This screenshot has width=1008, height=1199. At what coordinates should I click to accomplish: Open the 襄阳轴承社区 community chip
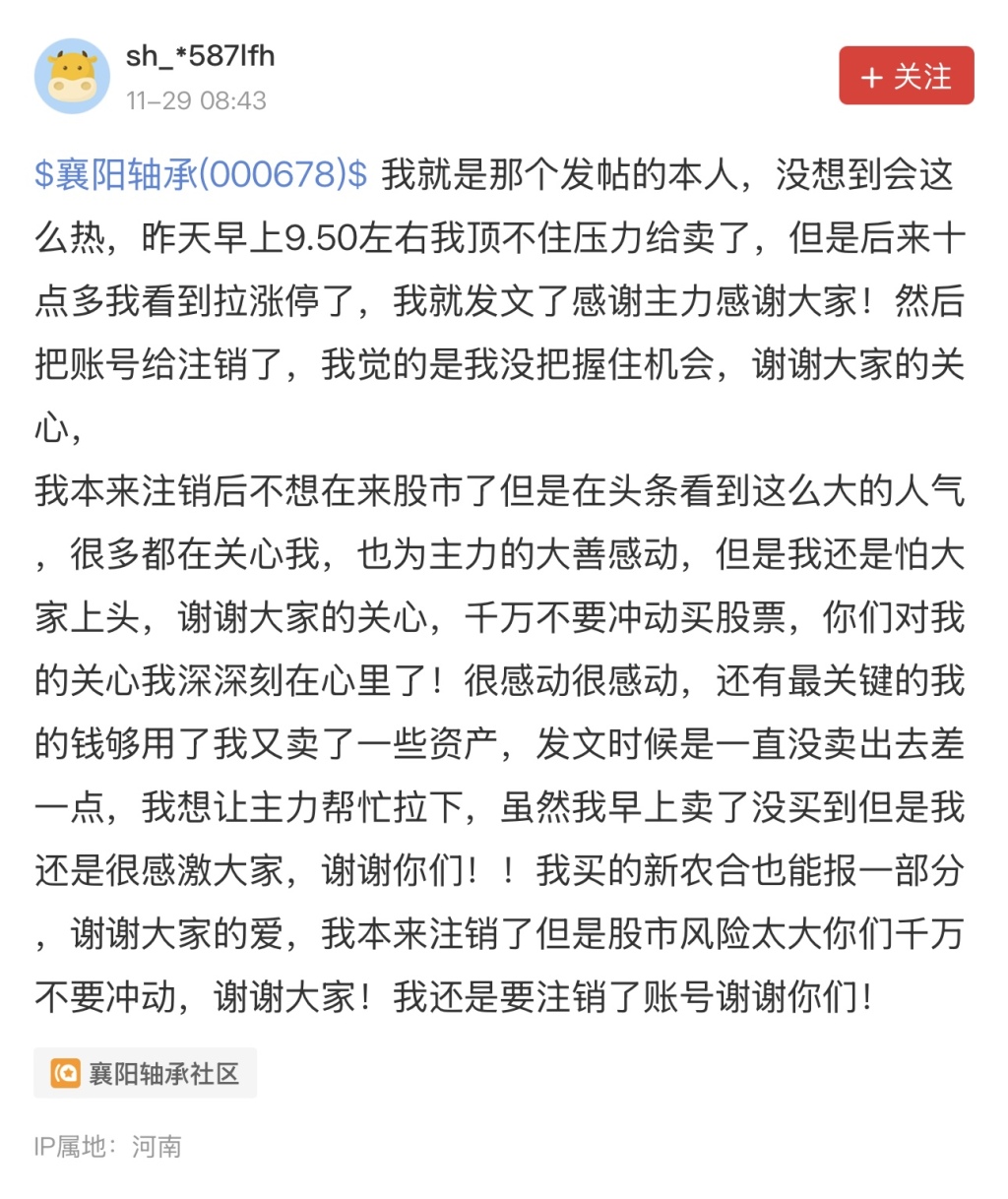point(146,1073)
